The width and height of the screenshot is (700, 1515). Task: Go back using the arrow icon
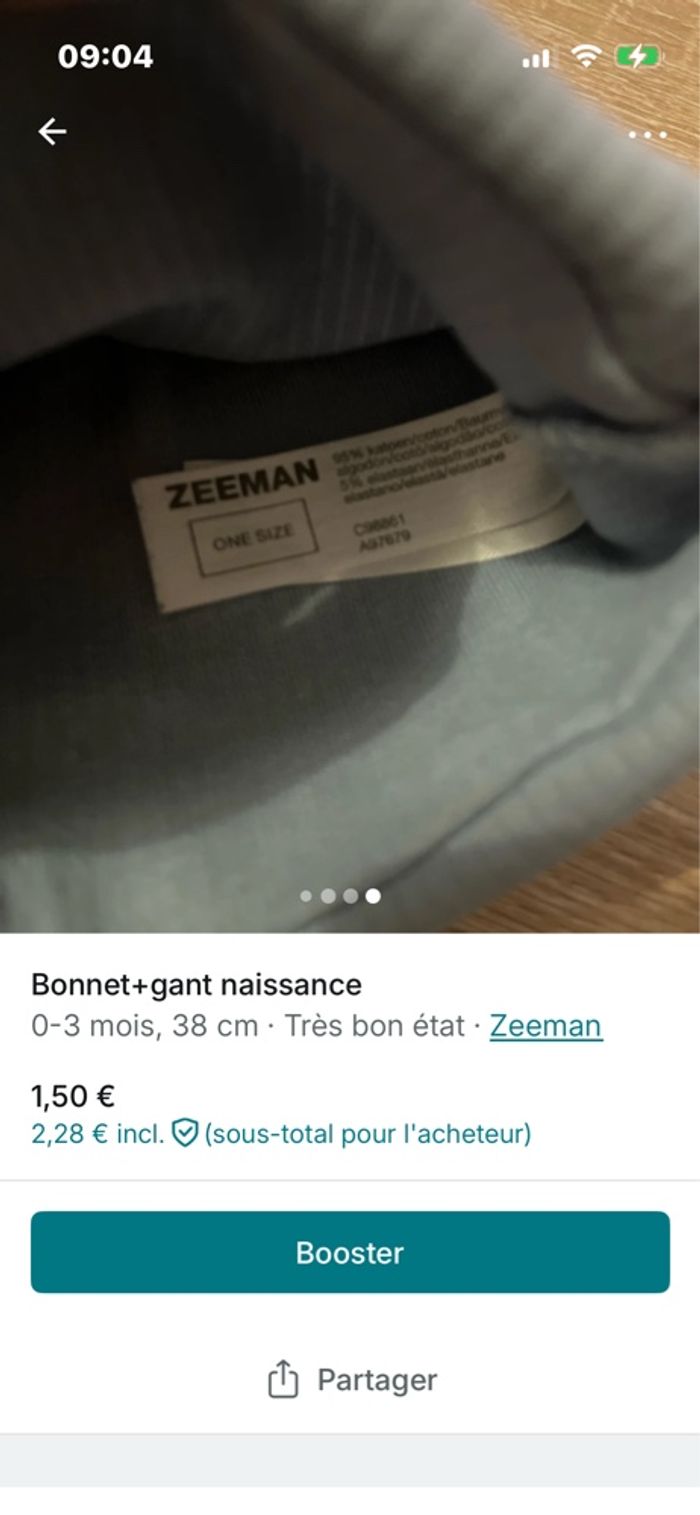click(x=52, y=131)
